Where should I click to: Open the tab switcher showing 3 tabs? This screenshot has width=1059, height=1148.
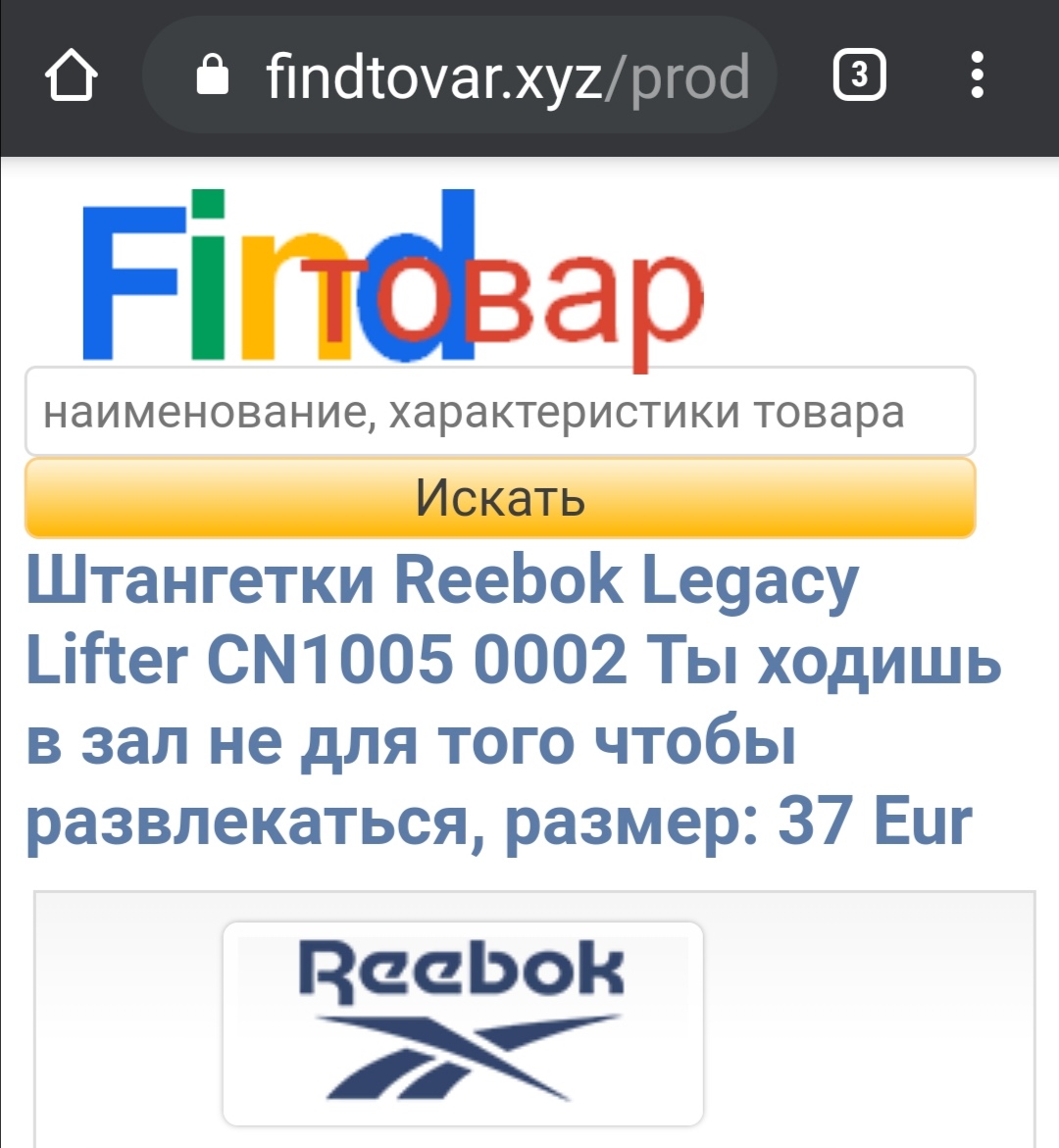tap(859, 75)
